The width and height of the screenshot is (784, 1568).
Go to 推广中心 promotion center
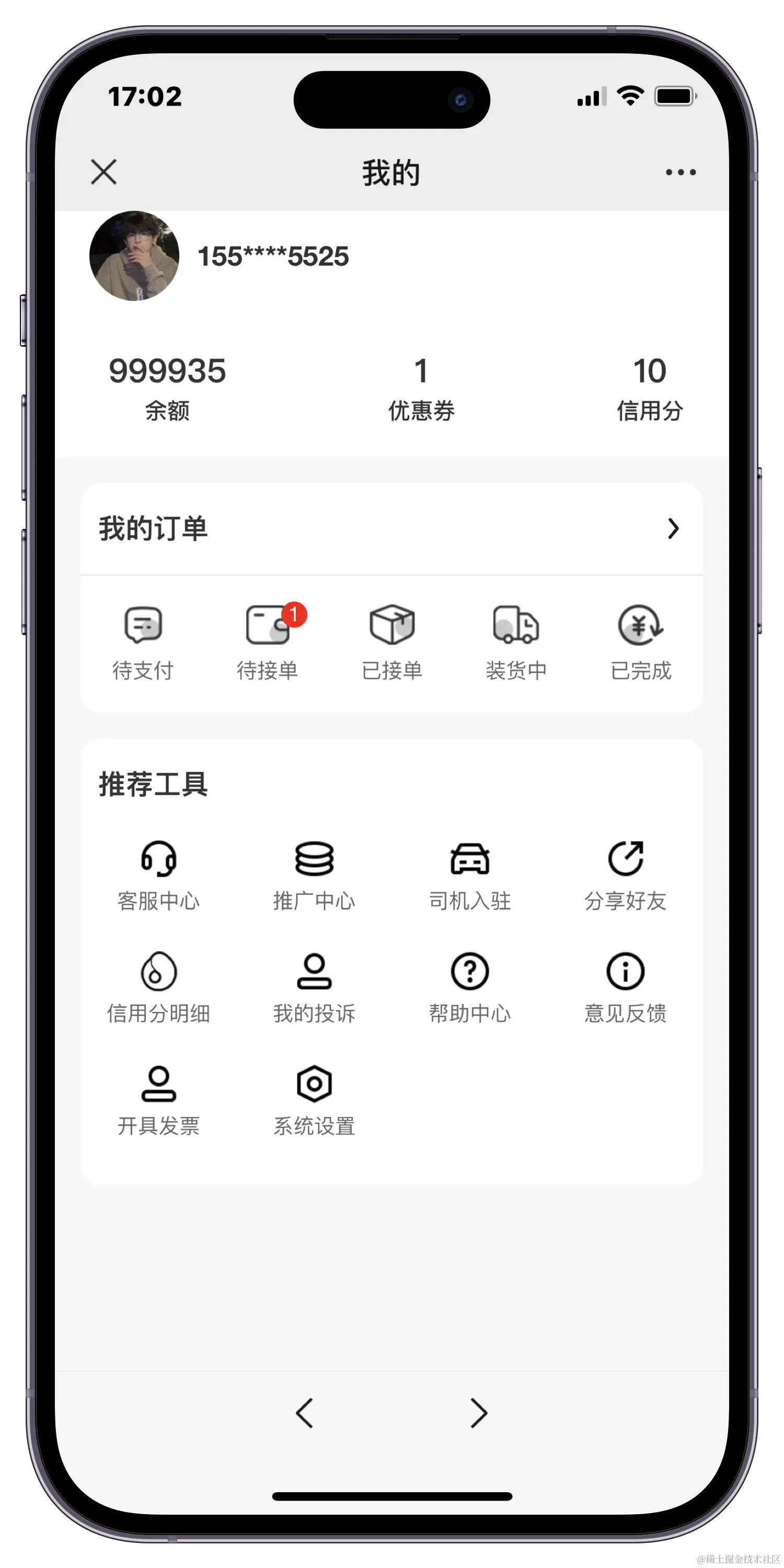(314, 875)
